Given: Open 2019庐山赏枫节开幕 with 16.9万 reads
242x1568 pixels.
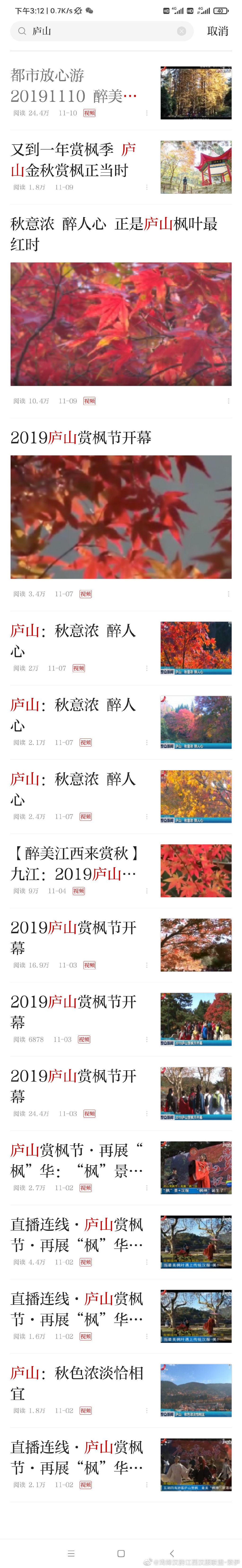Looking at the screenshot, I should click(x=76, y=937).
